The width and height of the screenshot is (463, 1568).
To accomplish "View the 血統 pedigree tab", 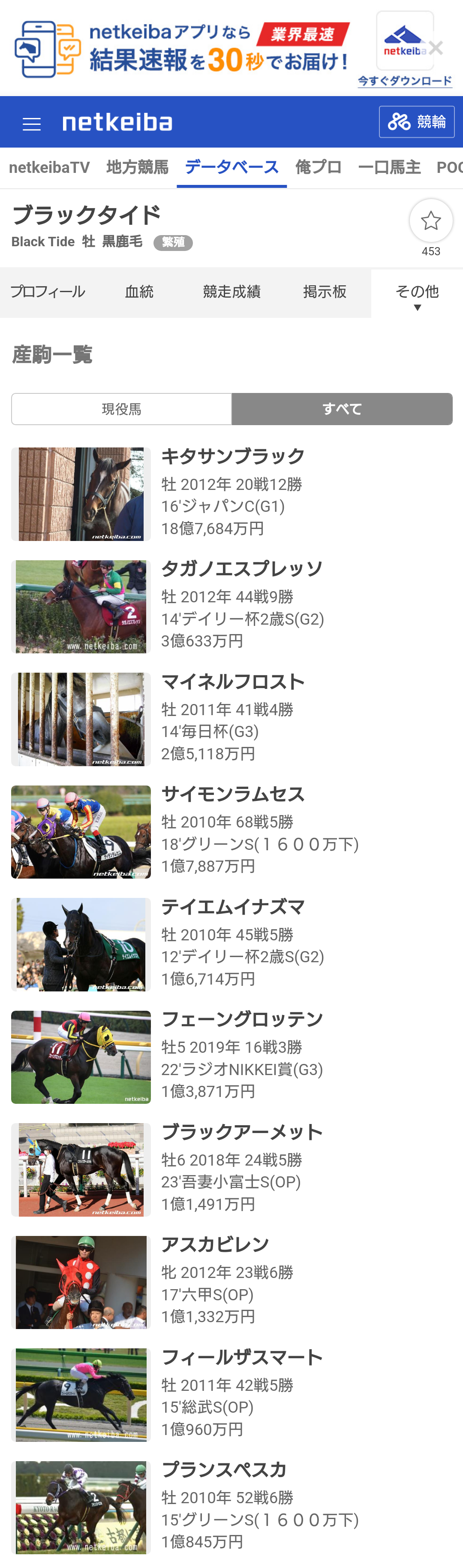I will tap(139, 292).
